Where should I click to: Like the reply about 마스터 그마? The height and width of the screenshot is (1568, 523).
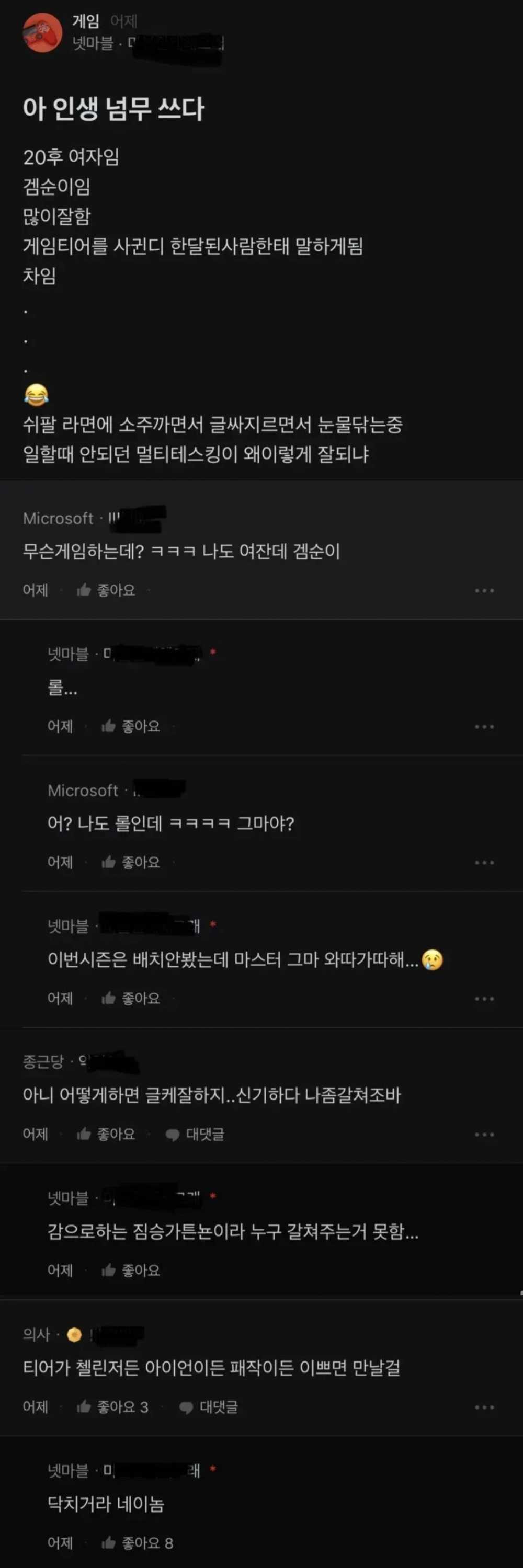tap(131, 998)
